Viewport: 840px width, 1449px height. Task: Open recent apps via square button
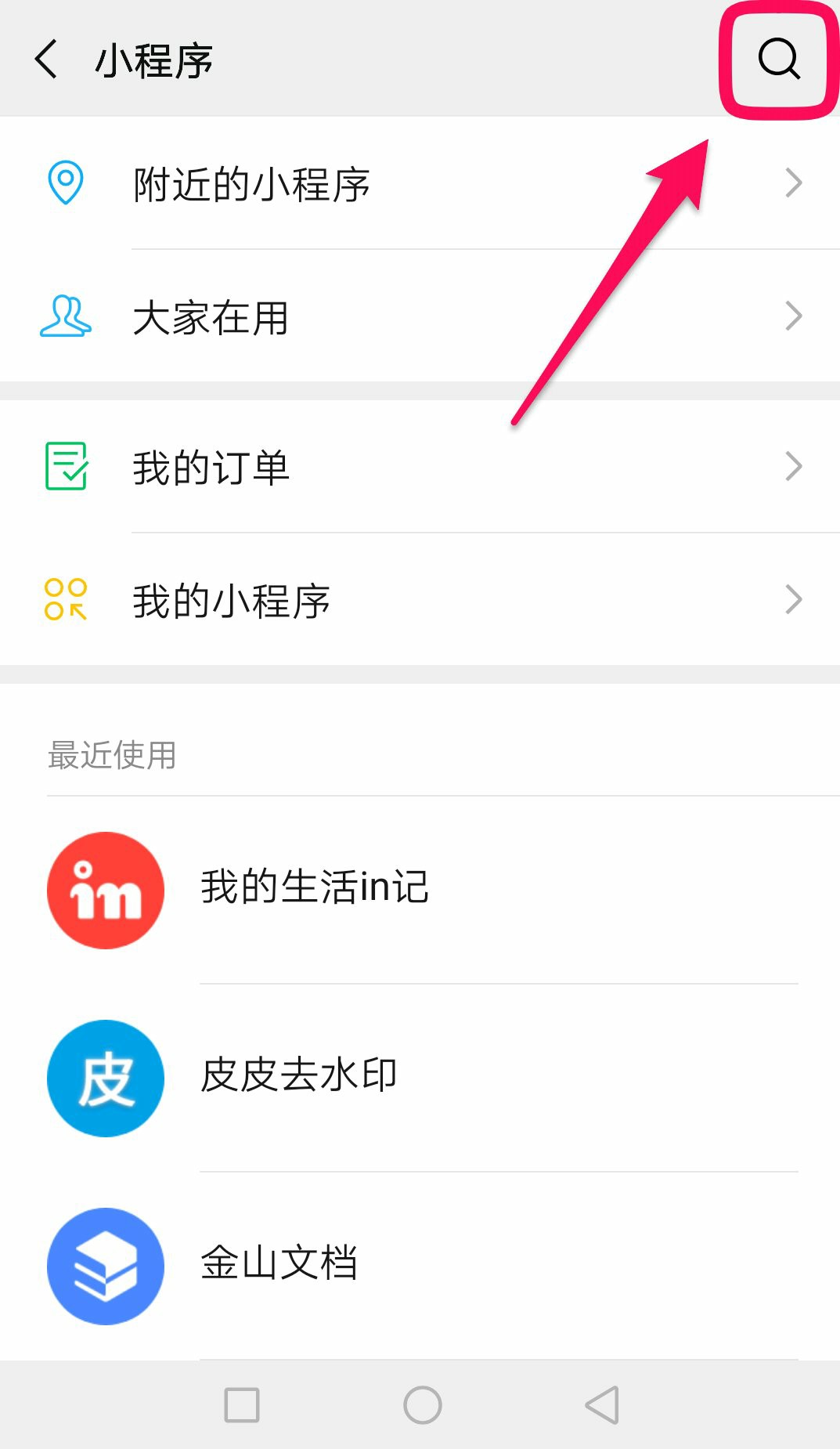pos(242,1405)
